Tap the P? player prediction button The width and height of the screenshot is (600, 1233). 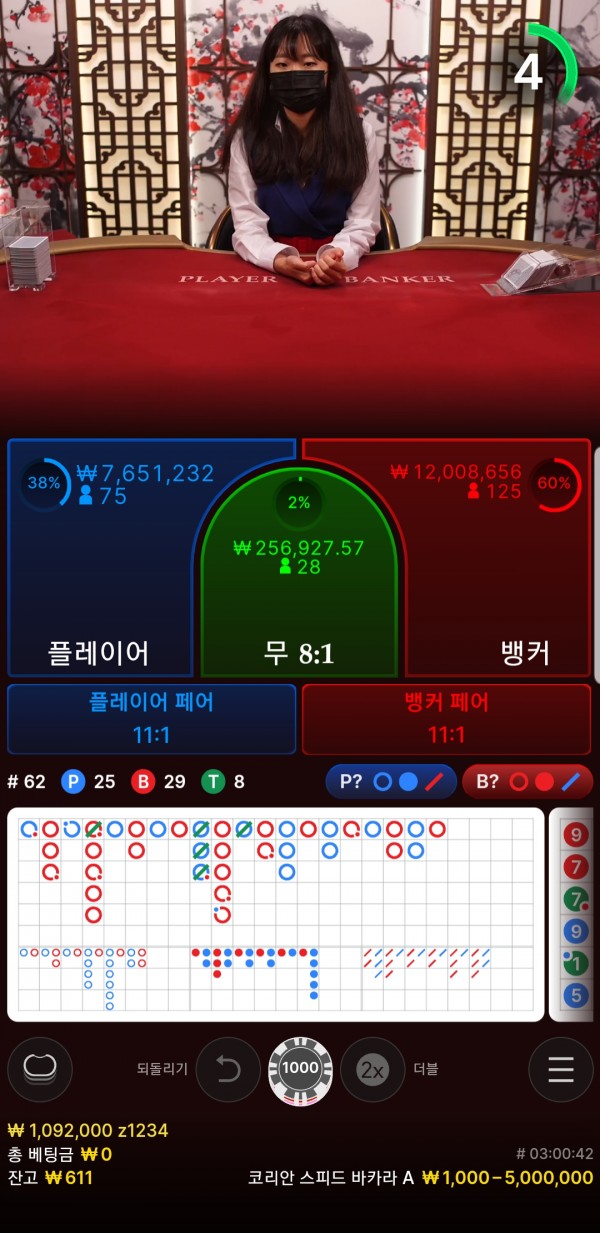tap(391, 781)
